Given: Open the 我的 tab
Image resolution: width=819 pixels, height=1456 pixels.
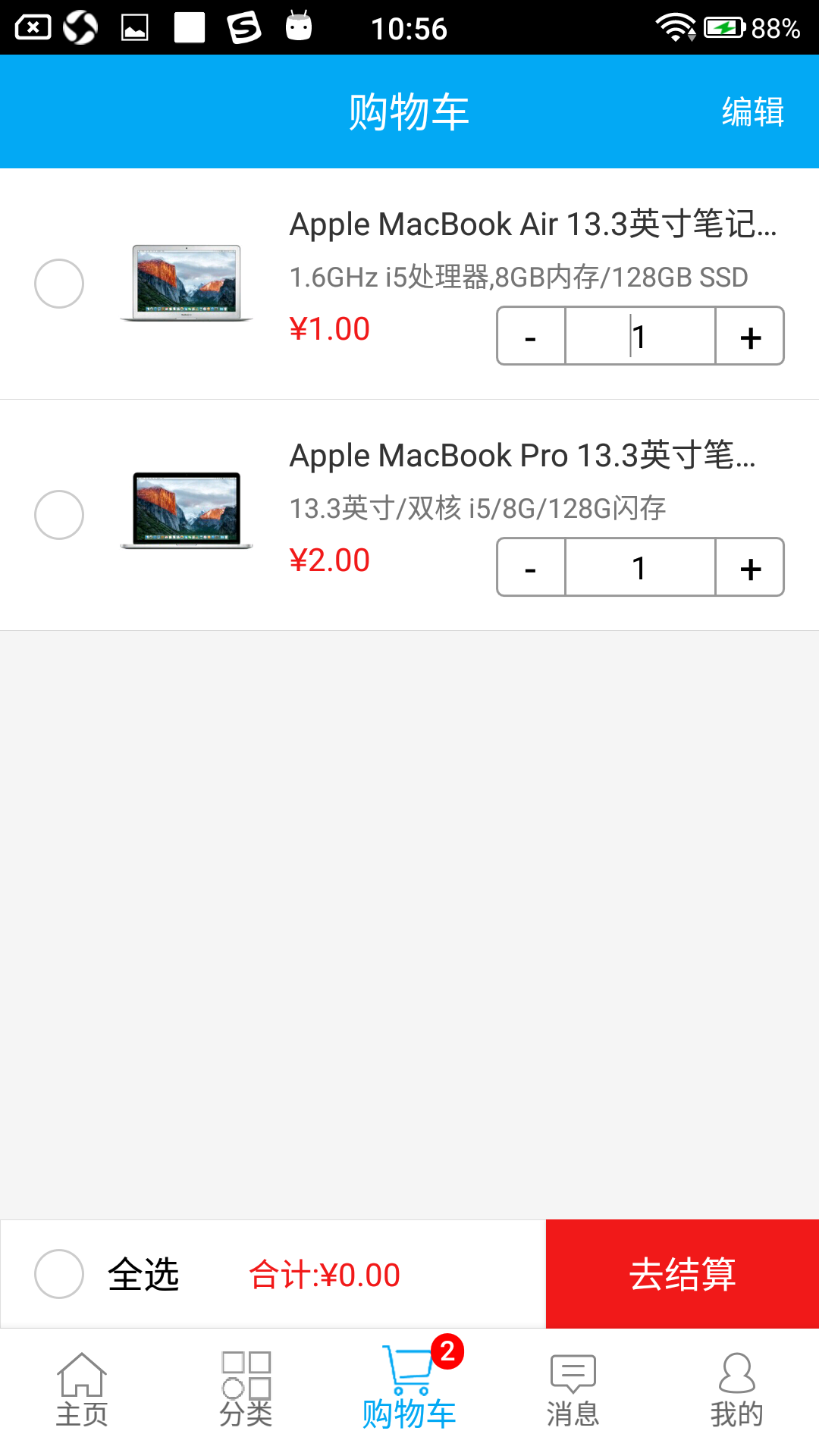Looking at the screenshot, I should click(x=736, y=1391).
